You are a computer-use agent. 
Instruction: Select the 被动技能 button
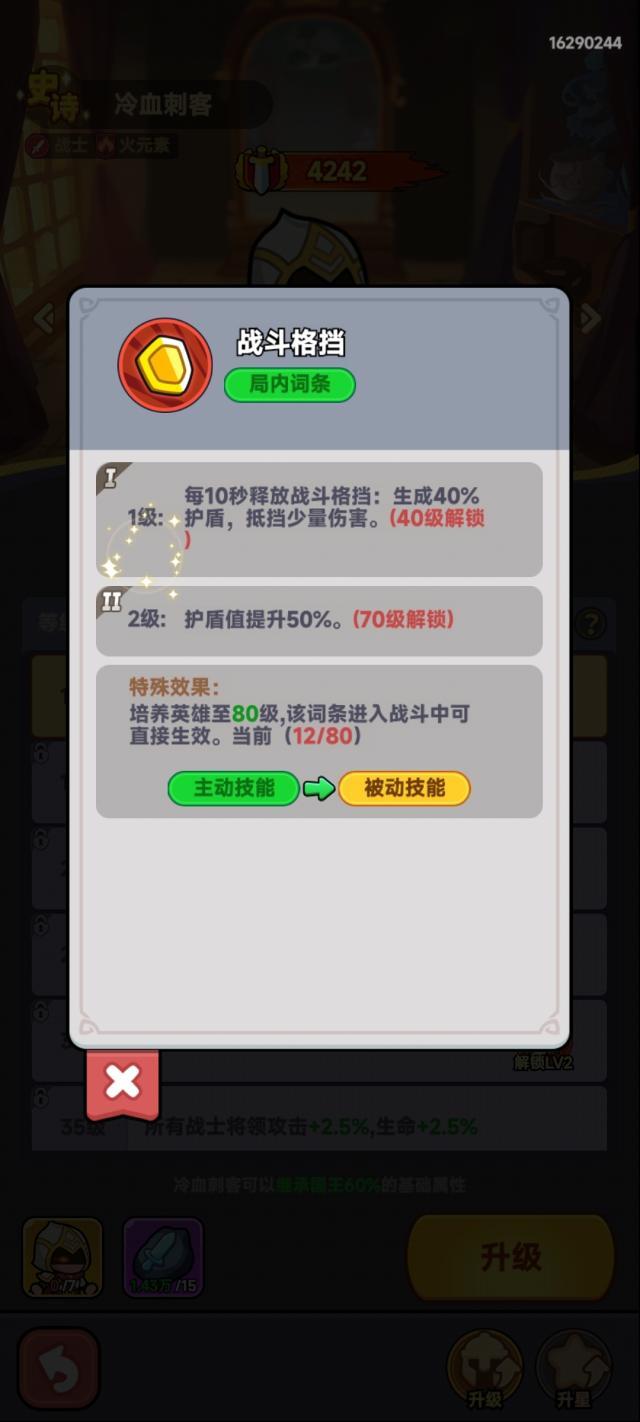point(404,788)
